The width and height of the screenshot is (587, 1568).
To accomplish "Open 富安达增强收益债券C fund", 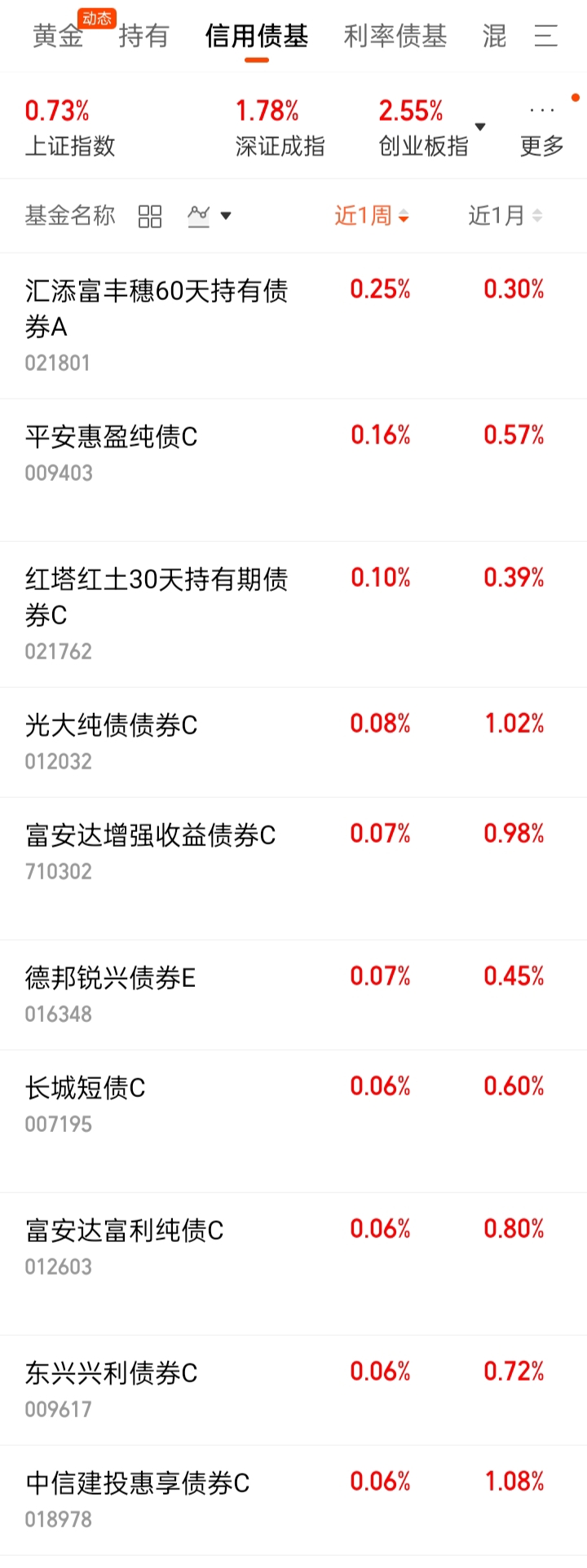I will [151, 836].
